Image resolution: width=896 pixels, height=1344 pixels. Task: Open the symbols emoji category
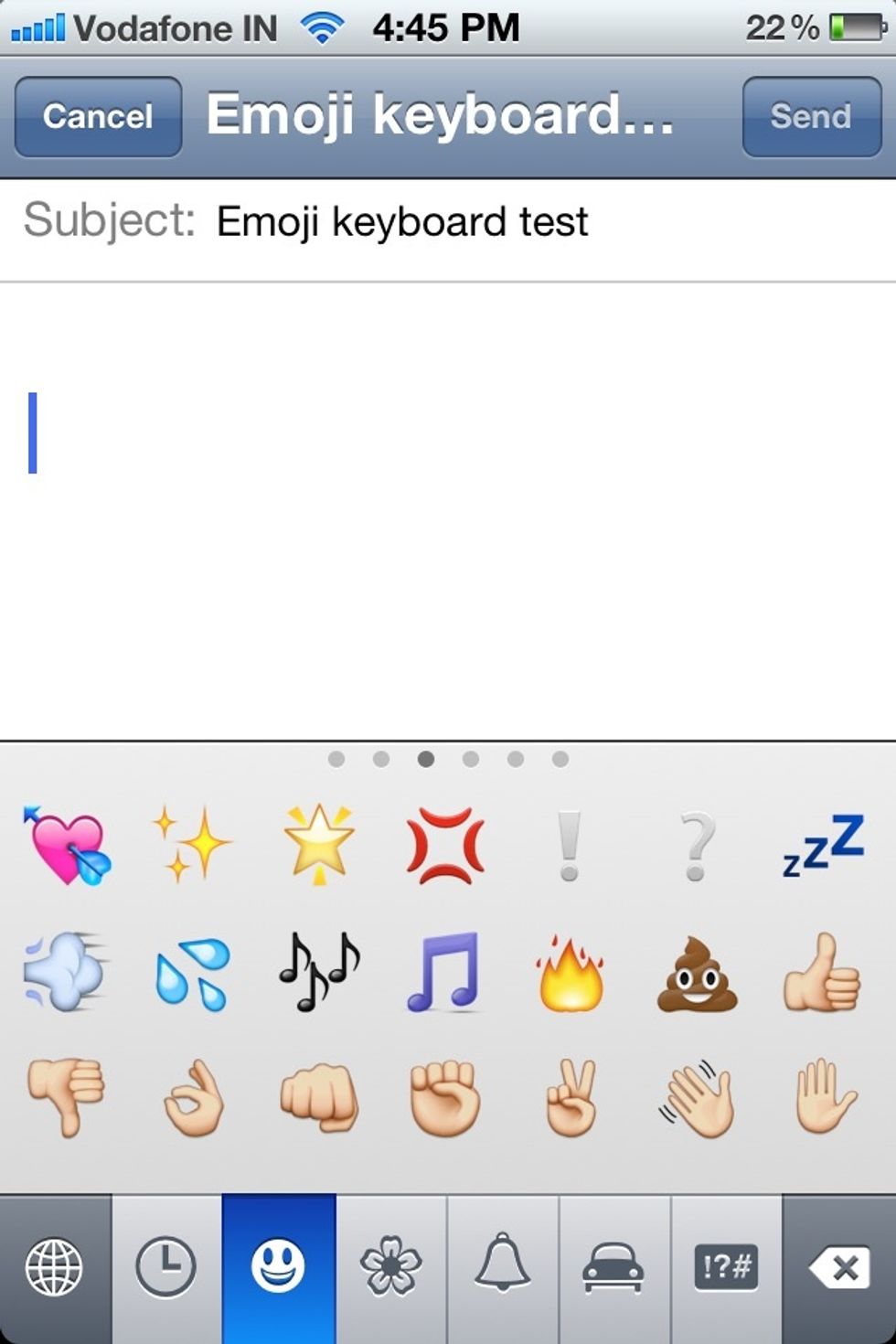(x=726, y=1268)
